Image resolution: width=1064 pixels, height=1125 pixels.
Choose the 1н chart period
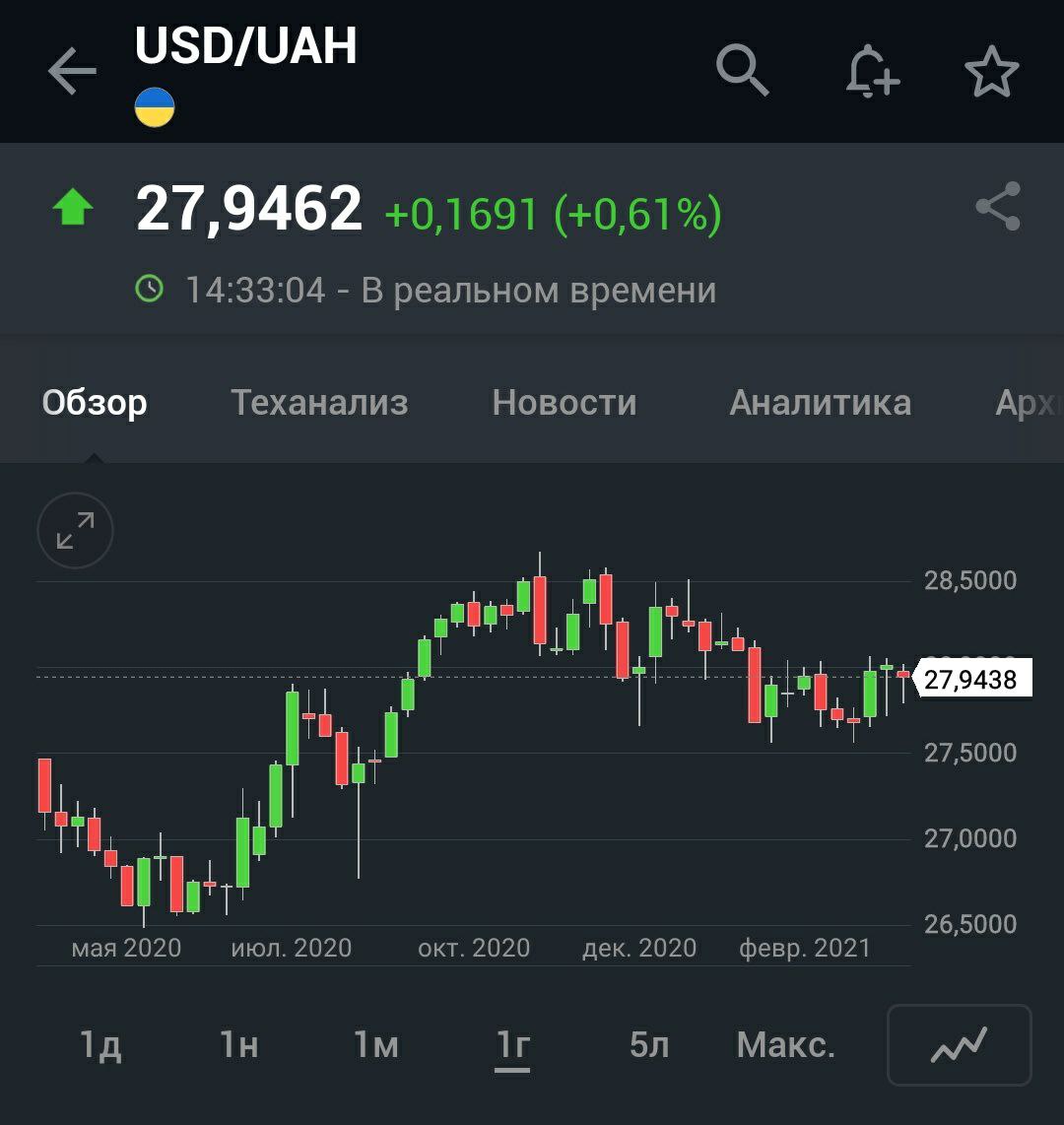(238, 1044)
